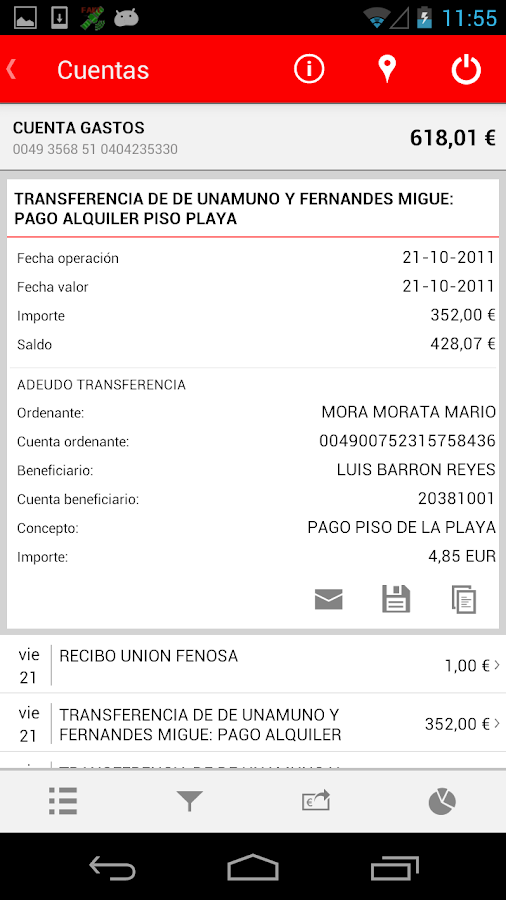Open the pie chart view
Screen dimensions: 506x900
tap(442, 801)
